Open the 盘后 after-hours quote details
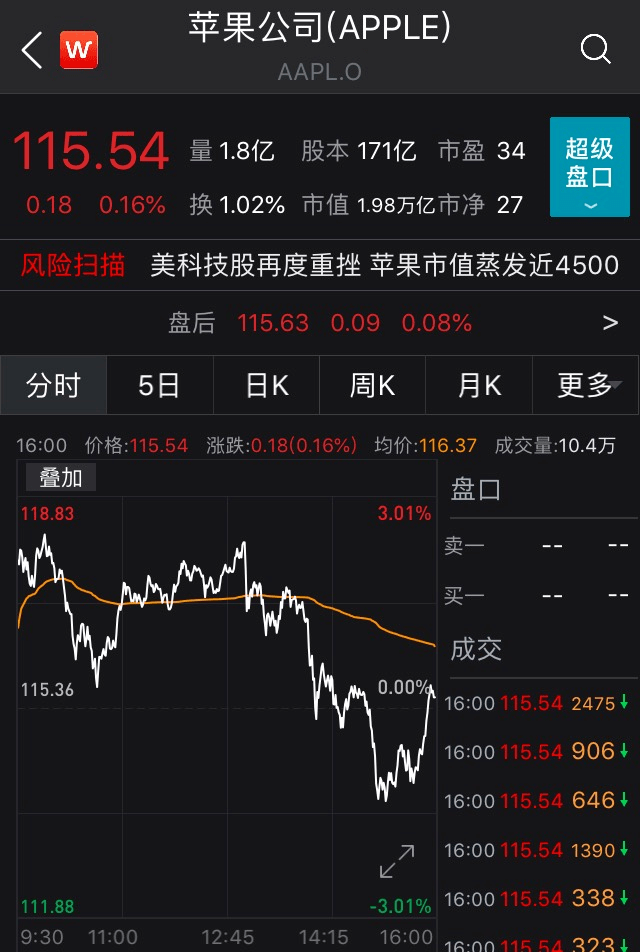640x952 pixels. pos(610,323)
